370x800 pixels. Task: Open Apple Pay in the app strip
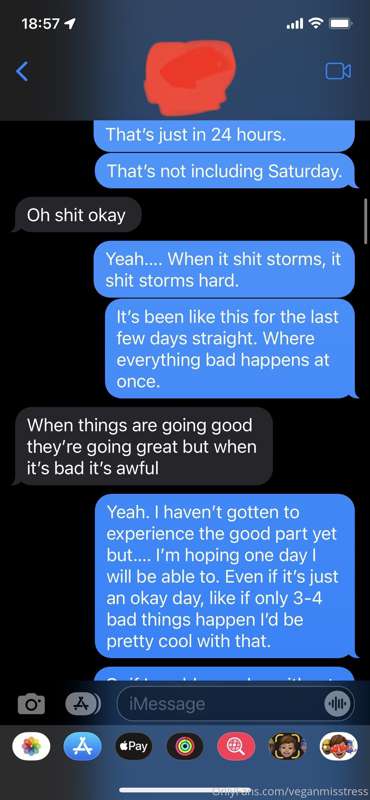tap(133, 747)
